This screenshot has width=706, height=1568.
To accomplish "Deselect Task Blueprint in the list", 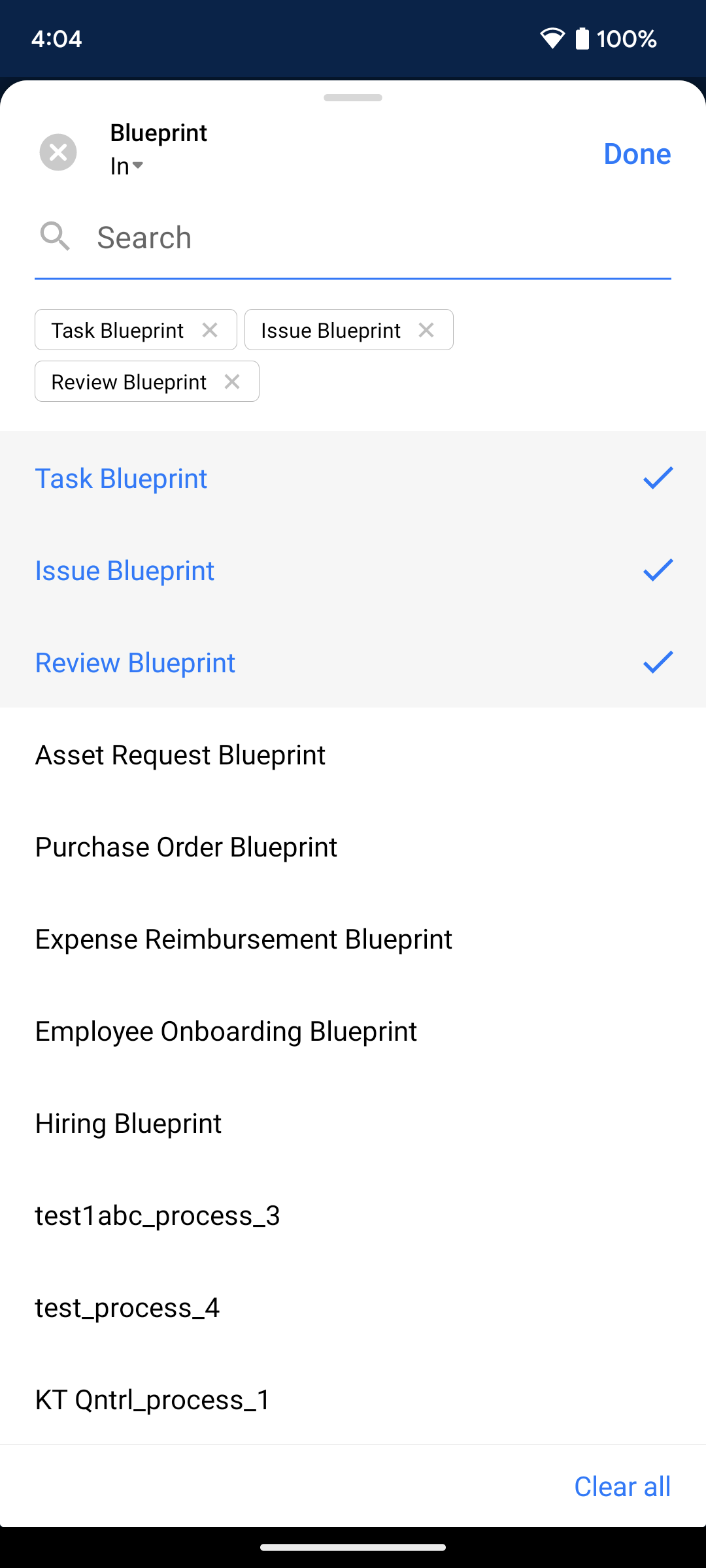I will [x=353, y=478].
